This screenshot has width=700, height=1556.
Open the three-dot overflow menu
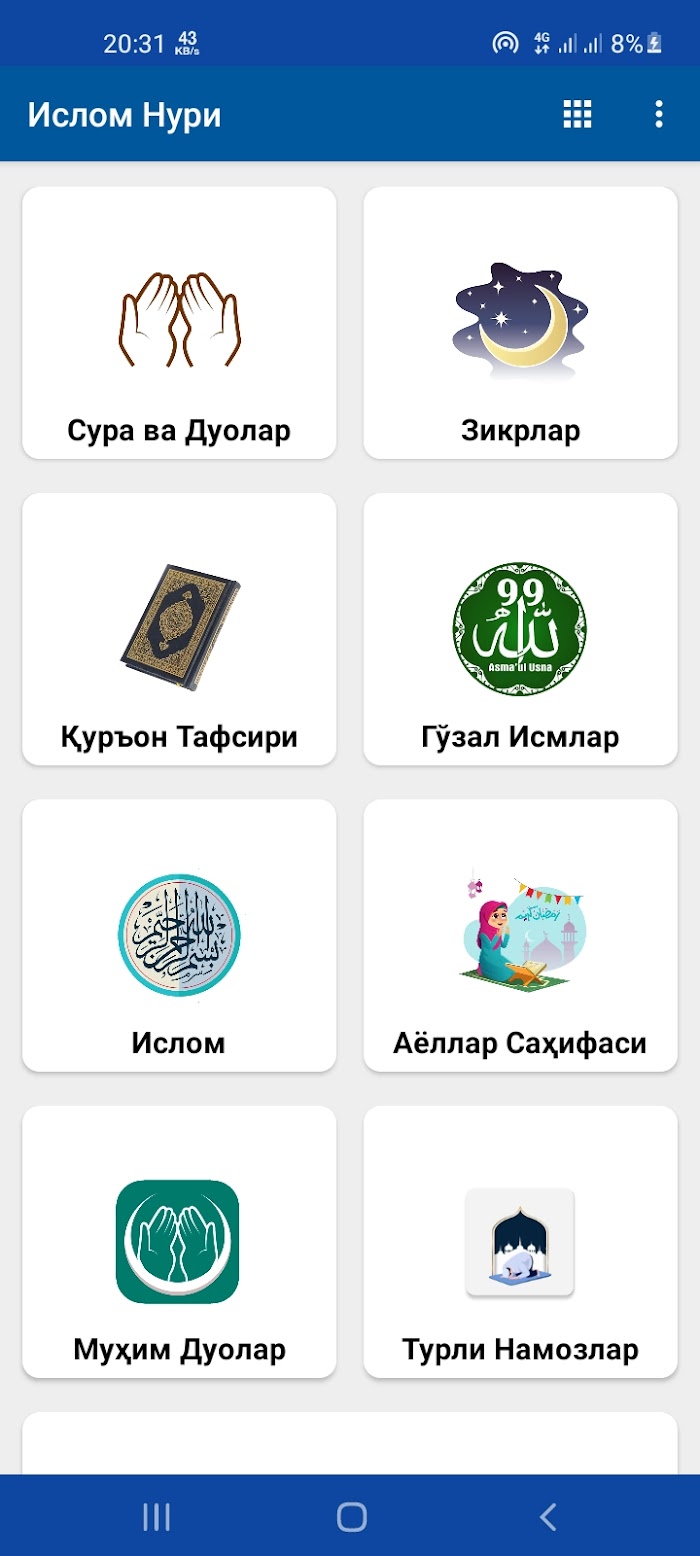(x=658, y=114)
